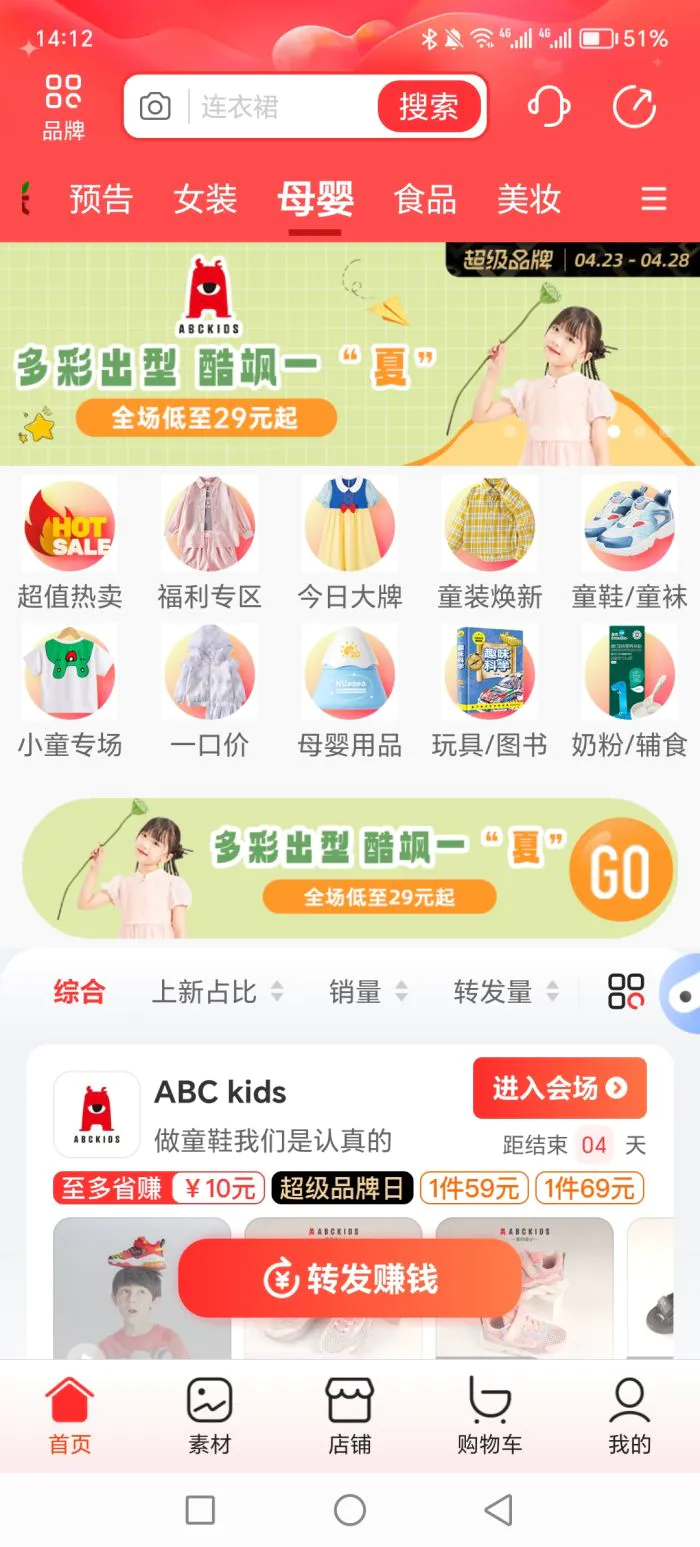The height and width of the screenshot is (1547, 700).
Task: Open the category list hamburger menu
Action: [653, 199]
